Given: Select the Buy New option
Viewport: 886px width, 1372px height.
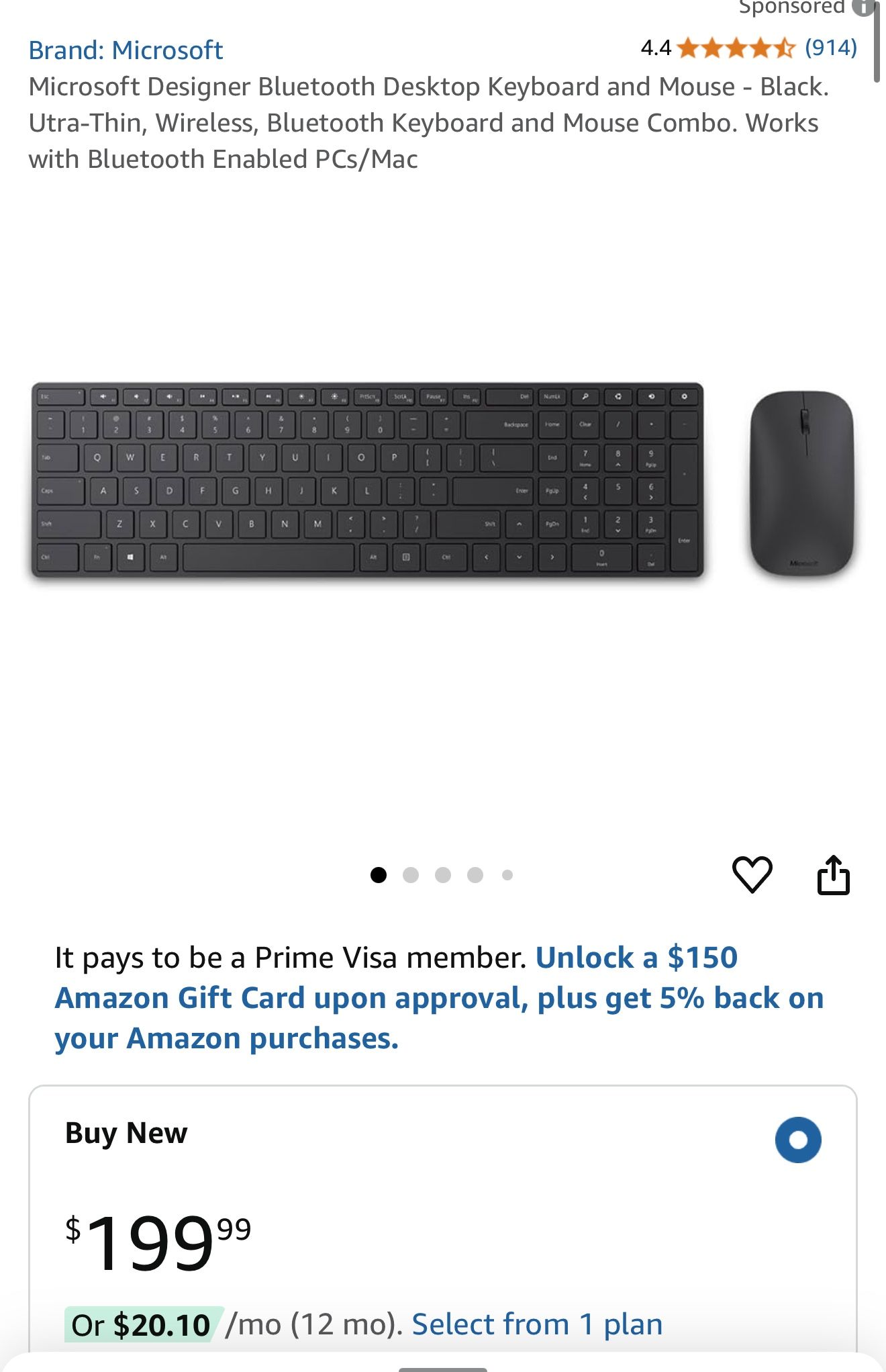Looking at the screenshot, I should (x=797, y=1140).
